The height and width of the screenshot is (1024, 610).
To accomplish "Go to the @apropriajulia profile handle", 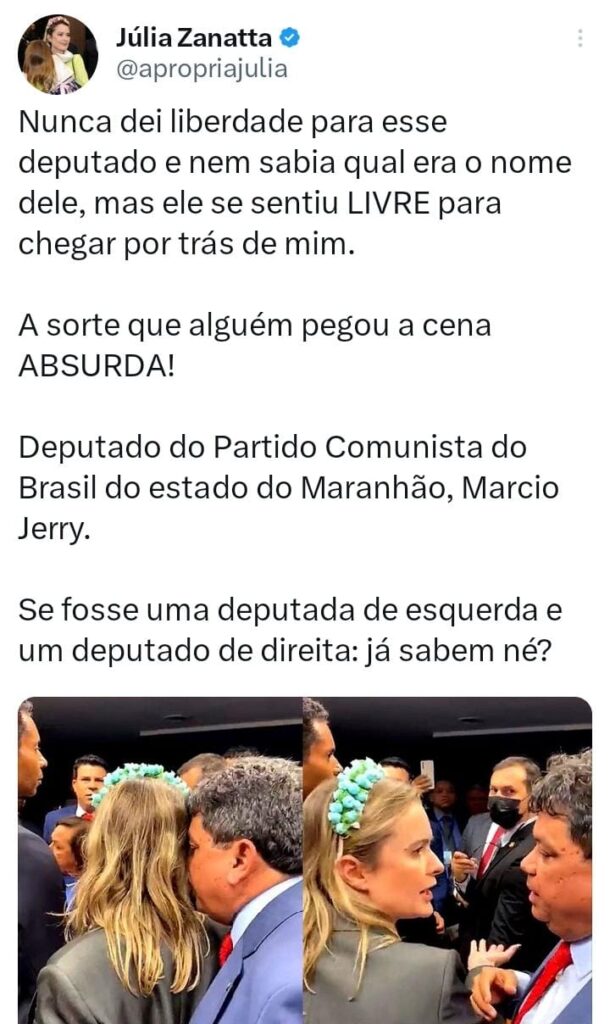I will 201,69.
